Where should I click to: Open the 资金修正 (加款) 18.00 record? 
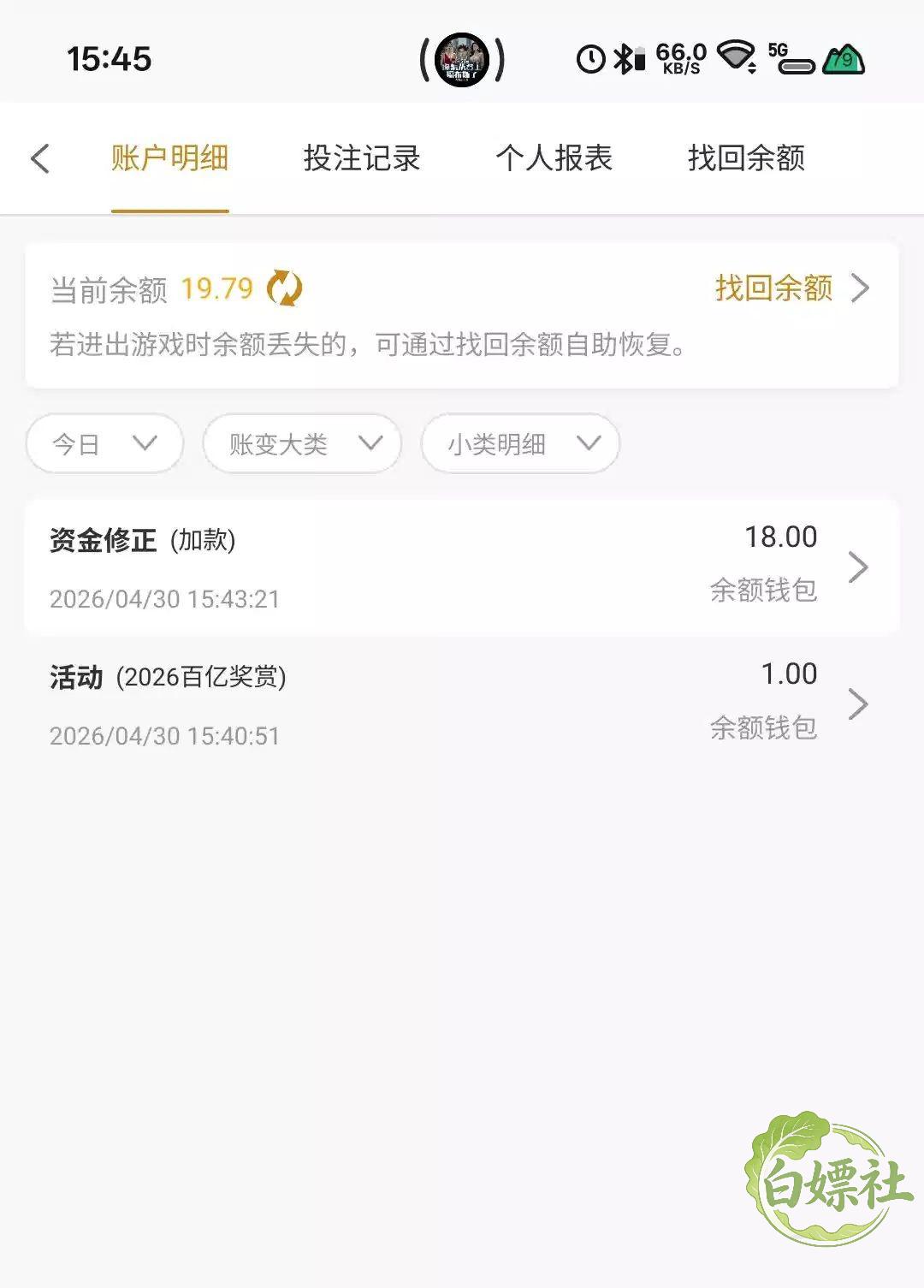(x=462, y=567)
